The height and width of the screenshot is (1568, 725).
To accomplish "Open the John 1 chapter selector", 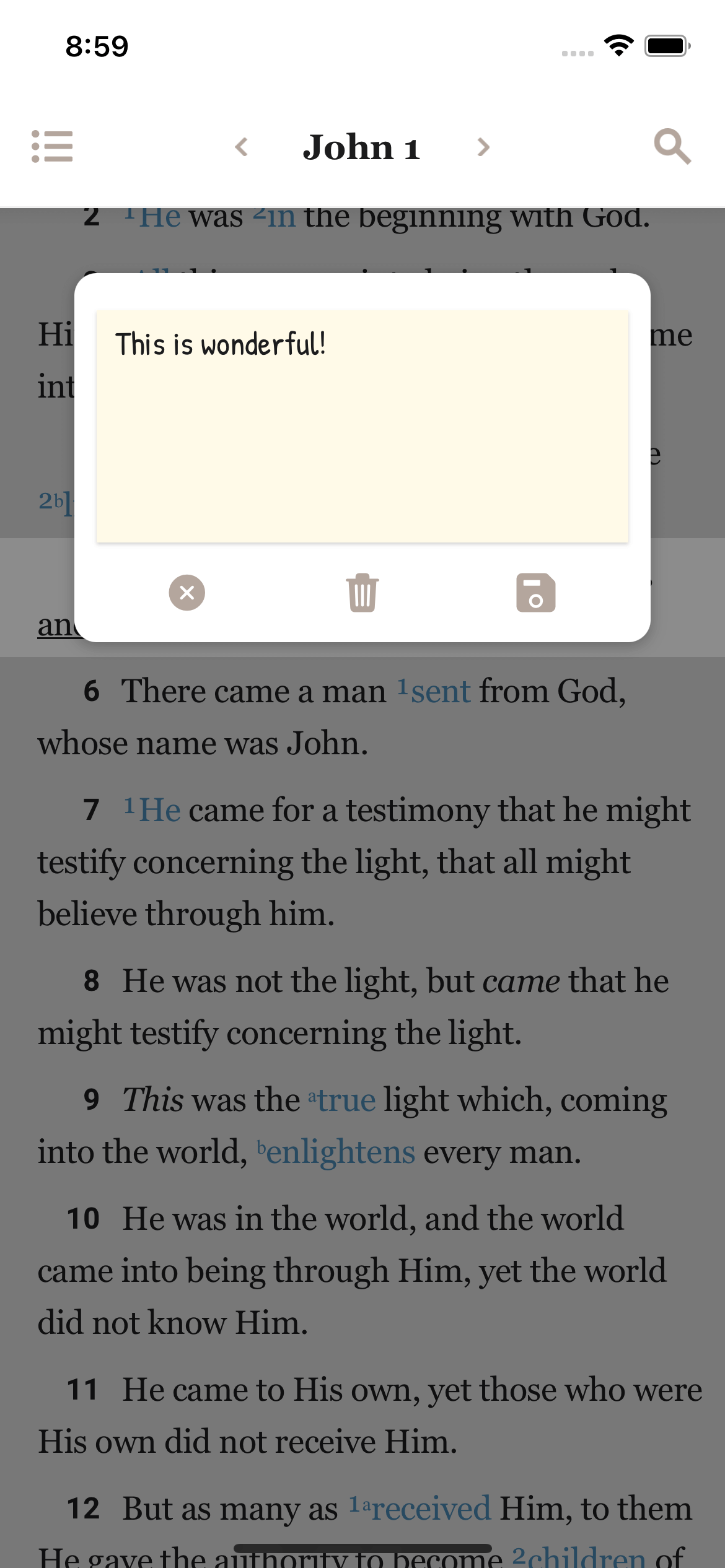I will (362, 147).
